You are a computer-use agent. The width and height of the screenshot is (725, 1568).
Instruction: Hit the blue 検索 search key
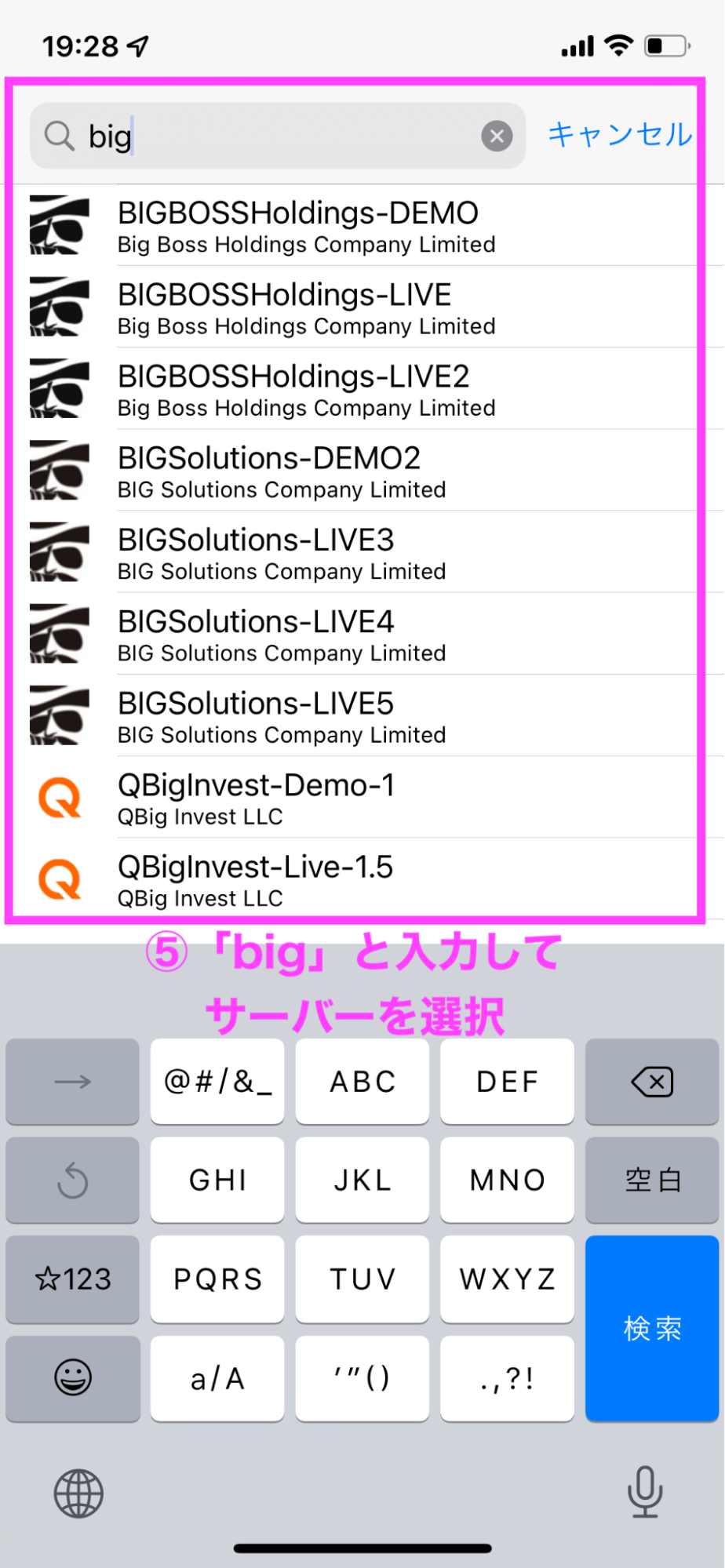(651, 1327)
